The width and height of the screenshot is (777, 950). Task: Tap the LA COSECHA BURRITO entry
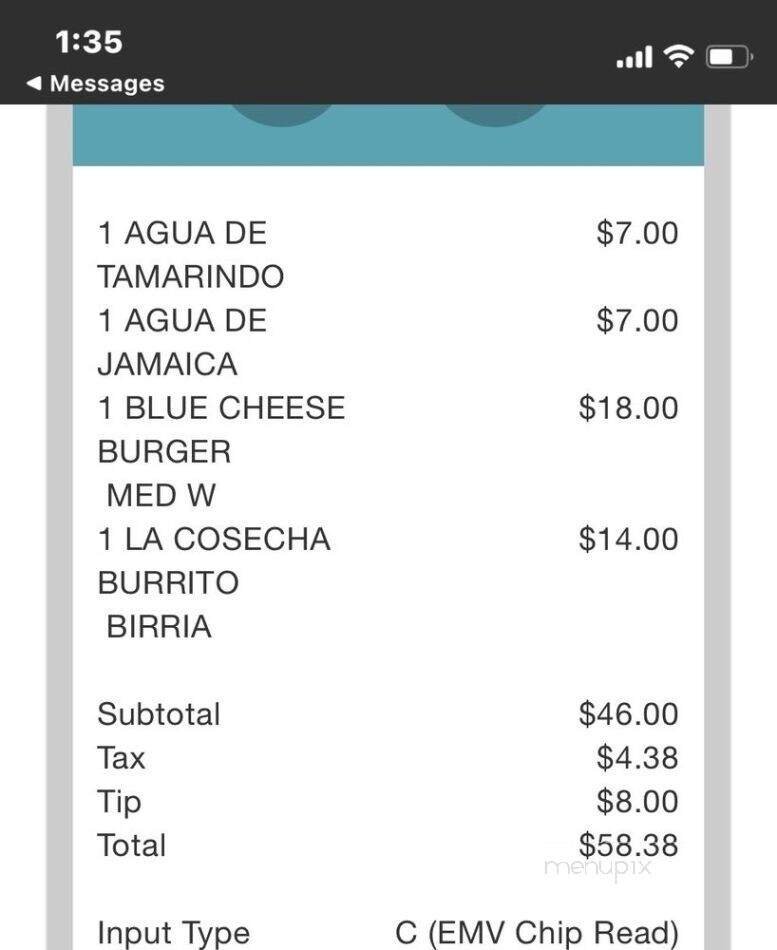tap(213, 539)
